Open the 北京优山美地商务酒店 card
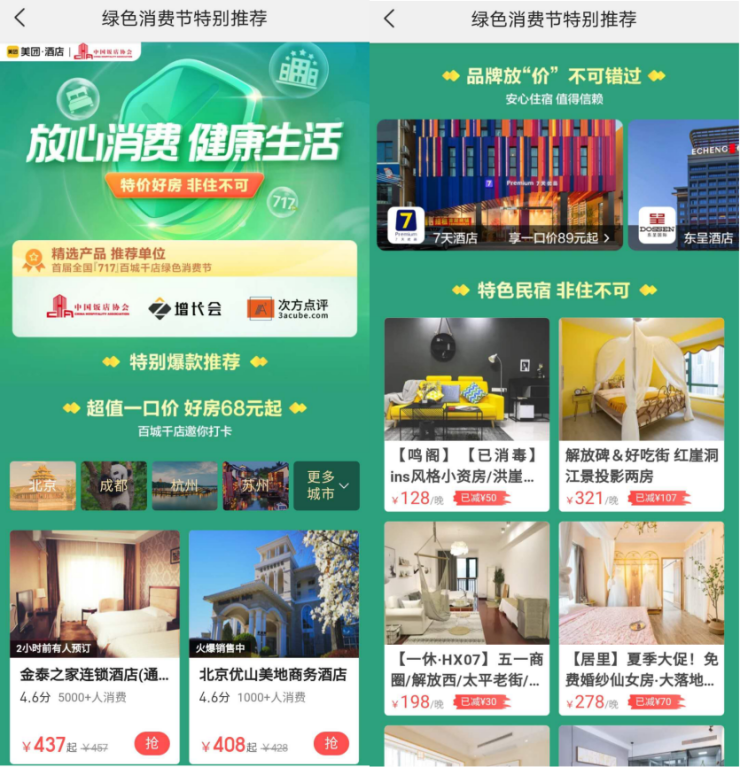The image size is (740, 767). pos(273,640)
